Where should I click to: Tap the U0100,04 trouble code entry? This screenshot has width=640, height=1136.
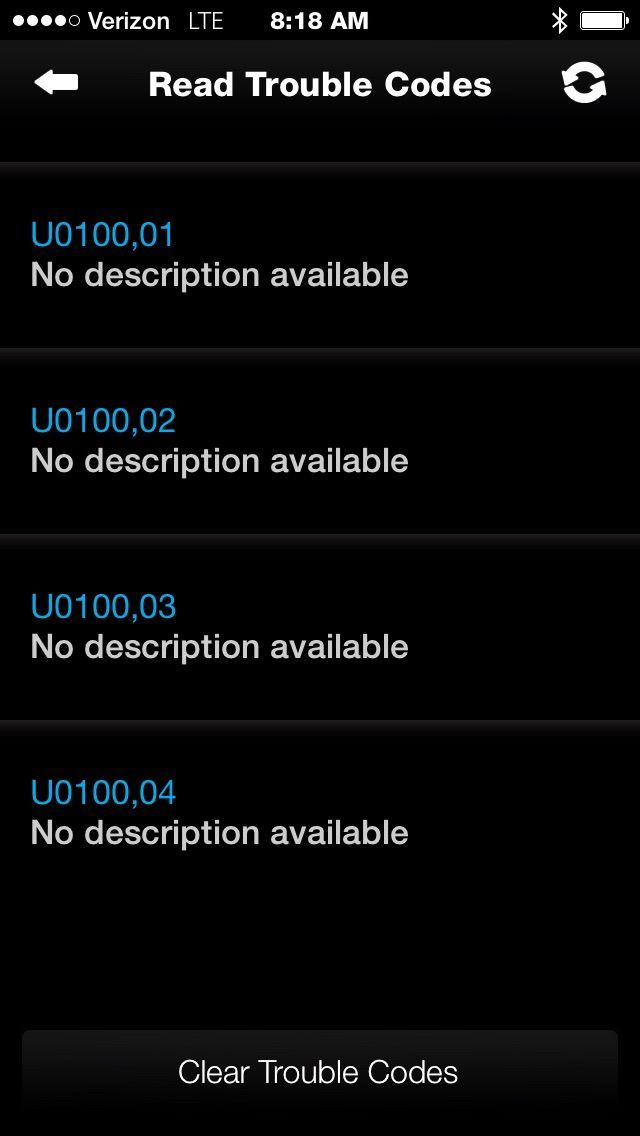[320, 813]
